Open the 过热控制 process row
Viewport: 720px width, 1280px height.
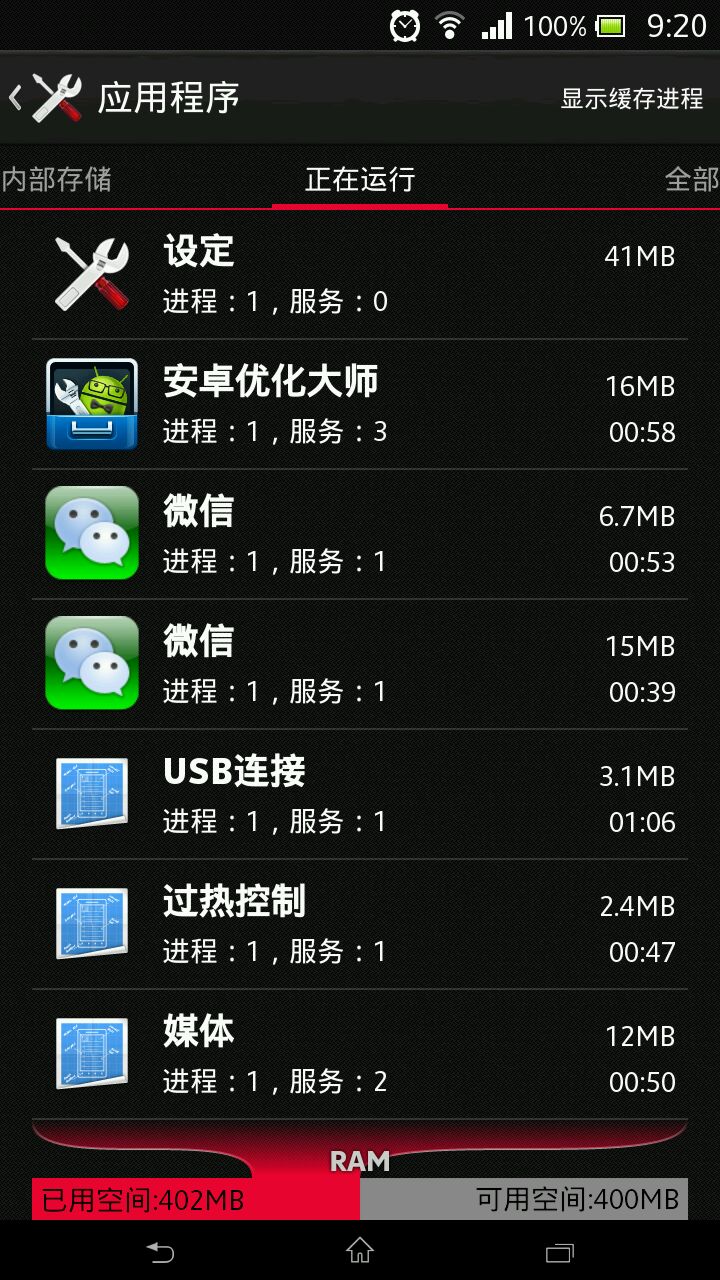click(x=360, y=925)
